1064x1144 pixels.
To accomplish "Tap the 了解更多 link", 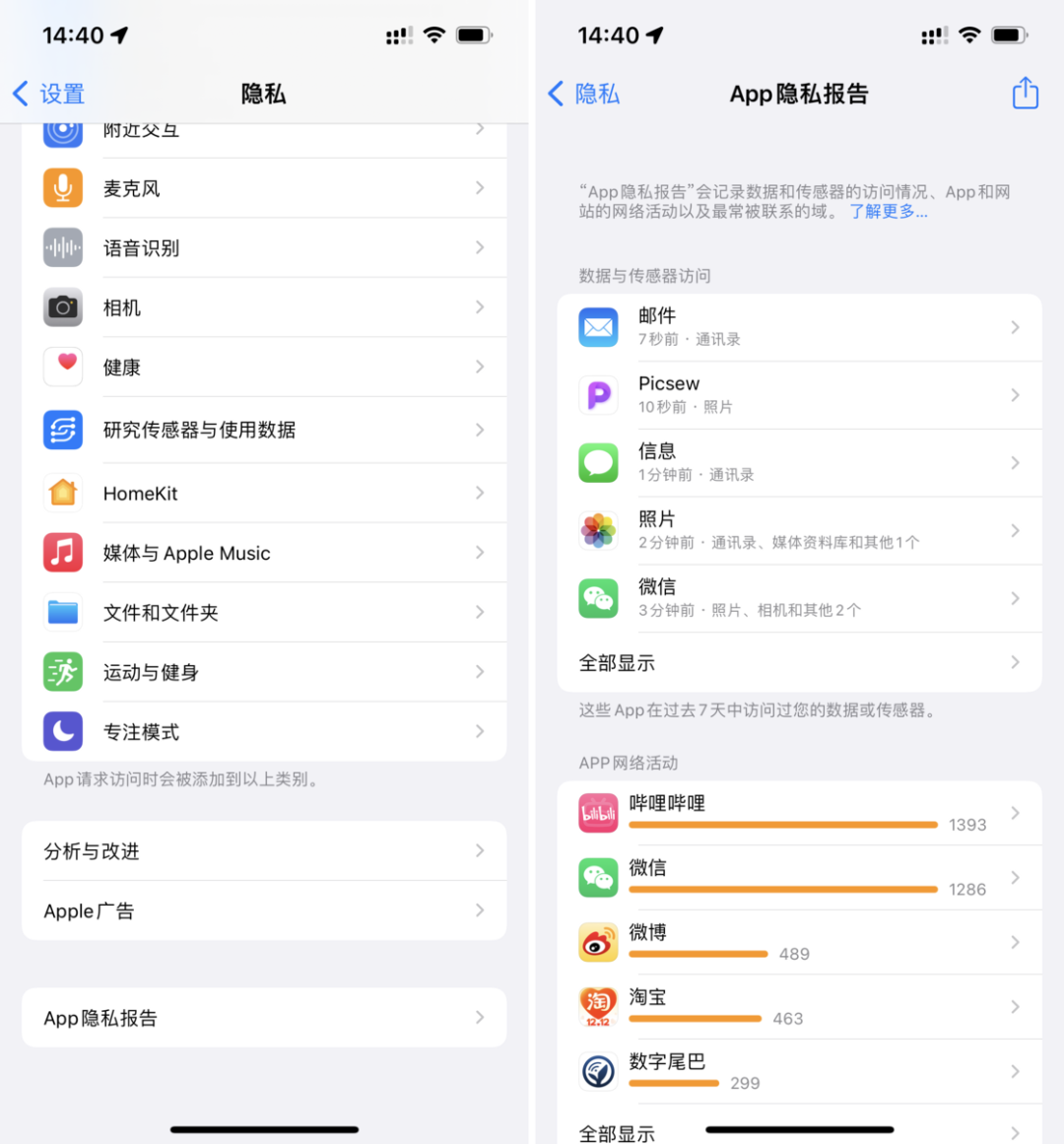I will point(888,212).
